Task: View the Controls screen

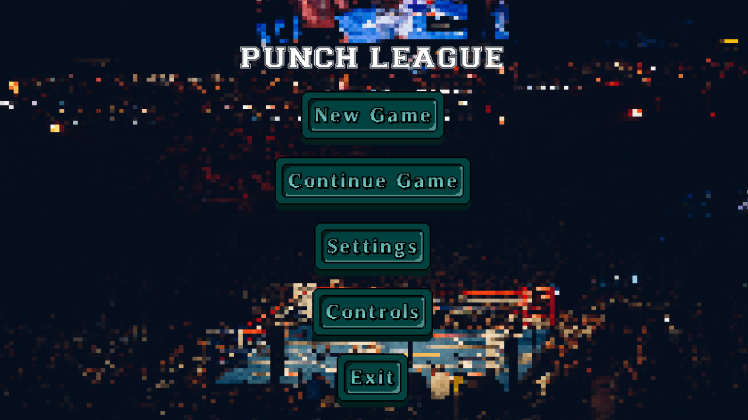Action: [373, 313]
